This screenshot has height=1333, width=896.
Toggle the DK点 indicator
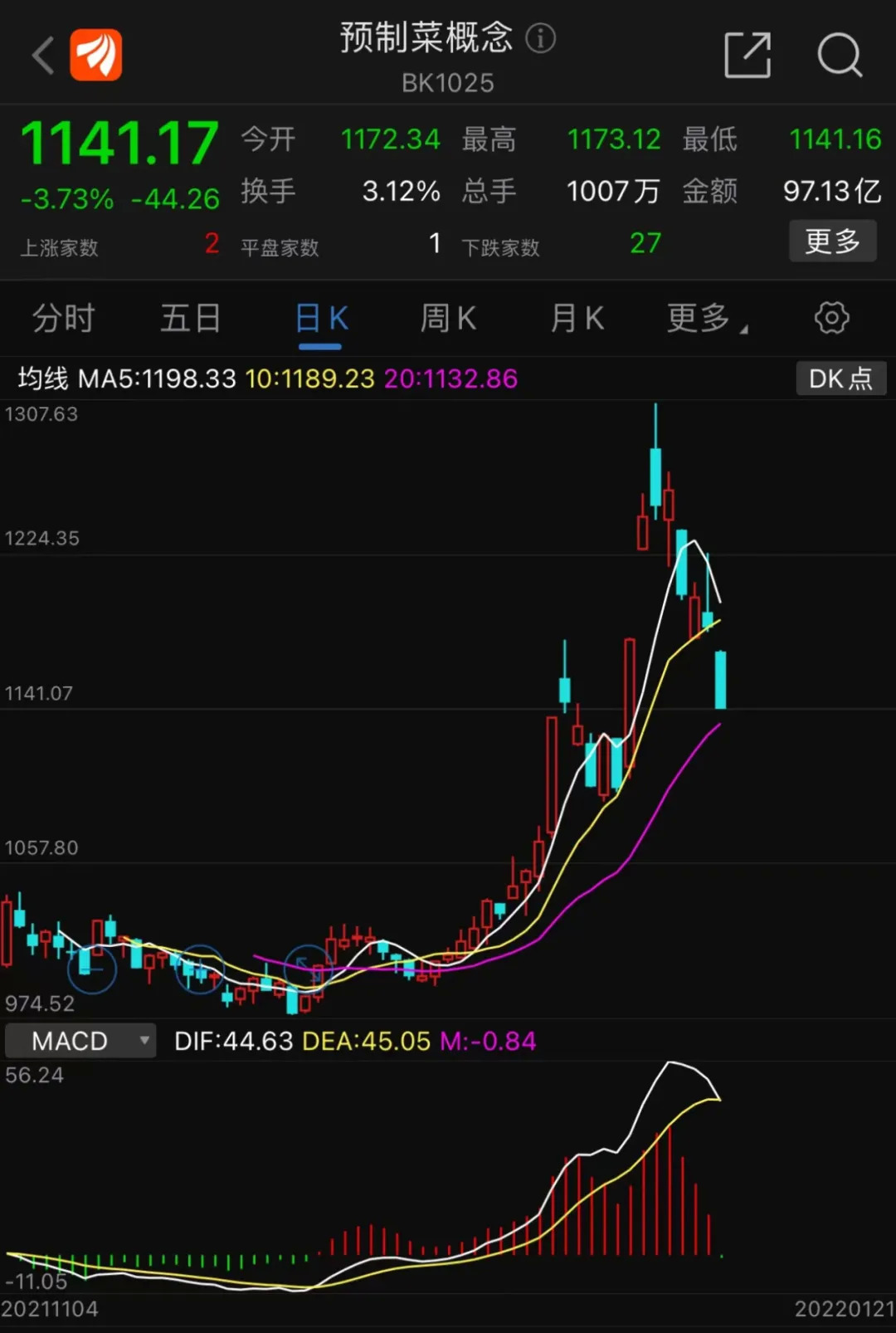click(840, 378)
